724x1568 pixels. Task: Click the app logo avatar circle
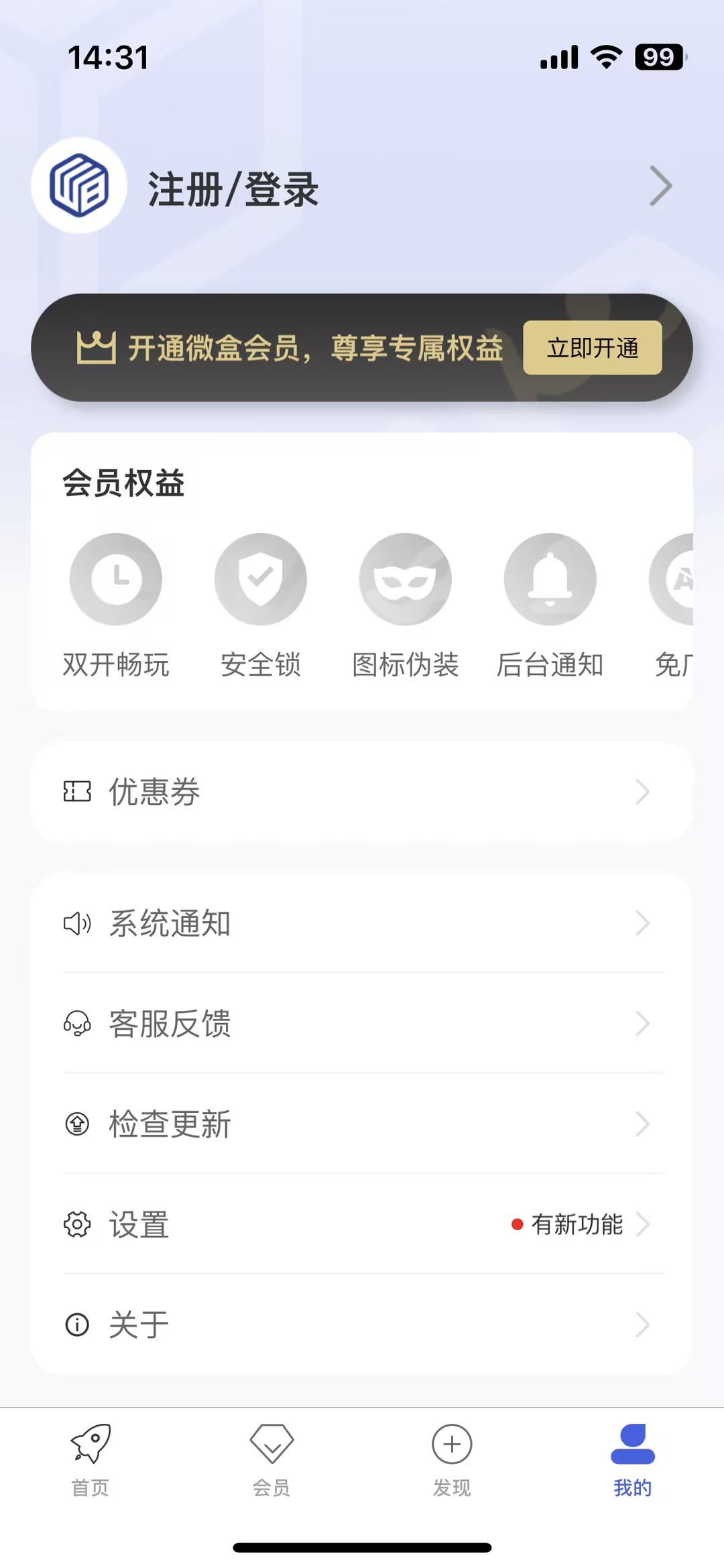click(78, 186)
